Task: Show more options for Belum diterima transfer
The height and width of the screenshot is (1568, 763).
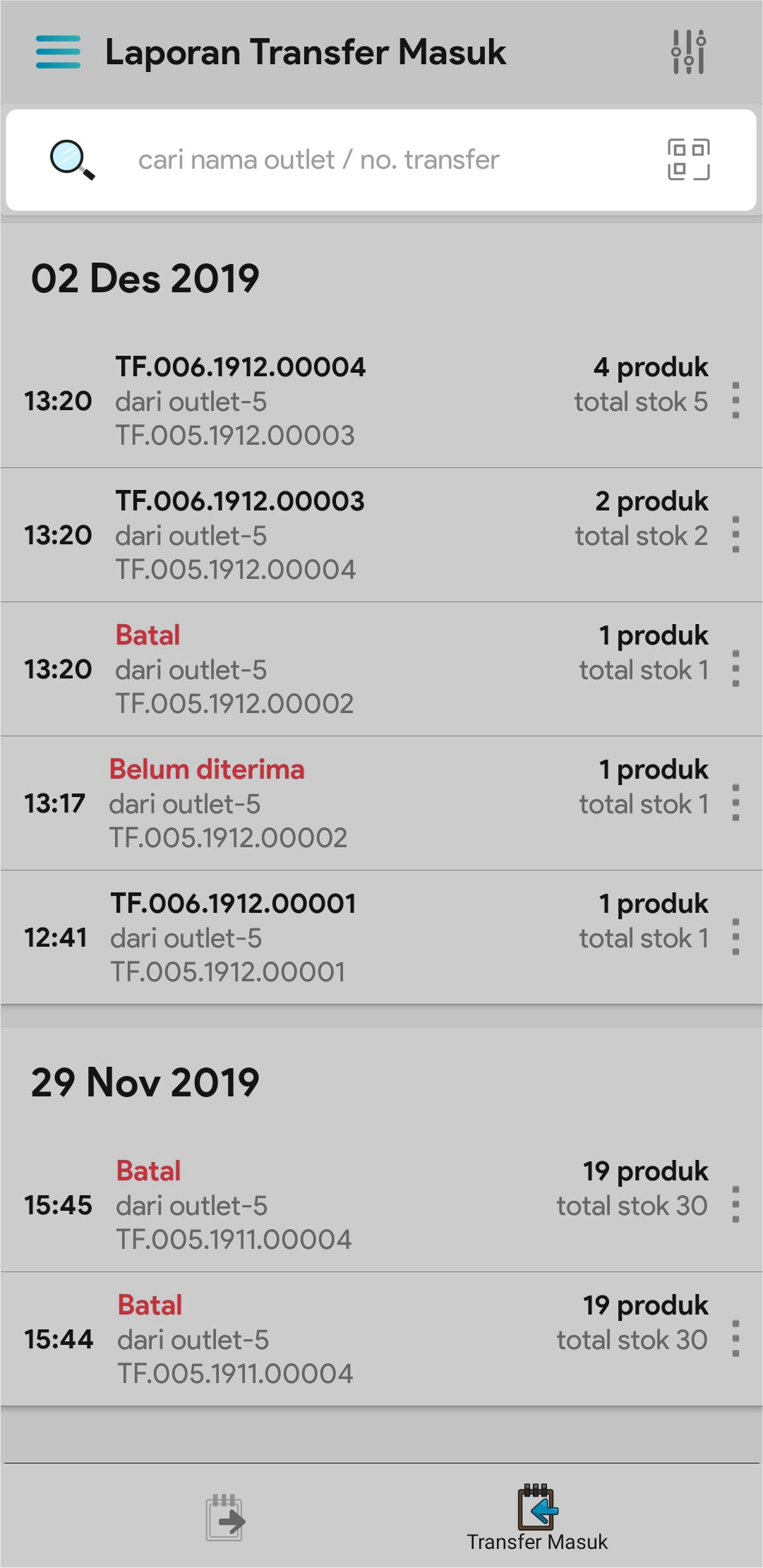Action: [735, 803]
